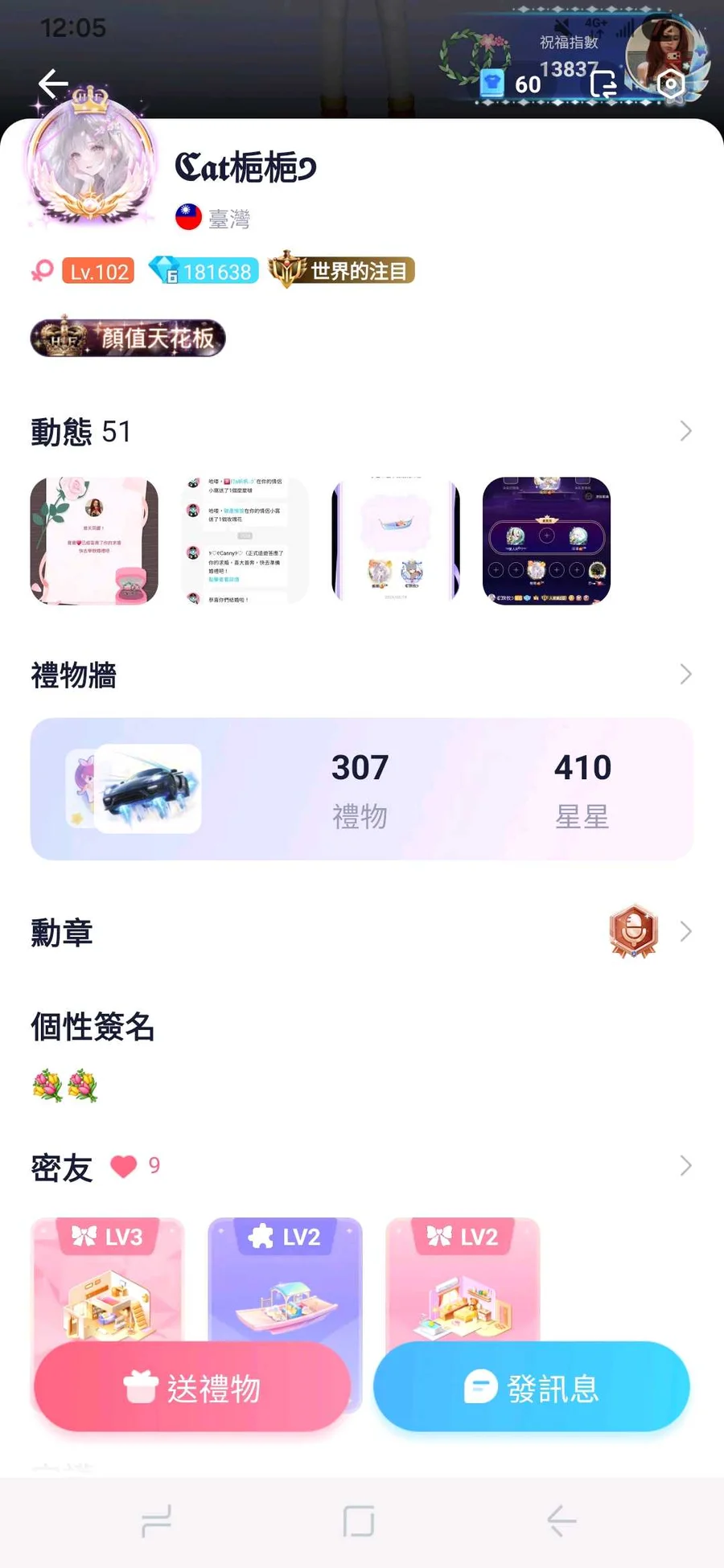The height and width of the screenshot is (1568, 724).
Task: Tap the system back button in navigation bar
Action: pyautogui.click(x=562, y=1521)
